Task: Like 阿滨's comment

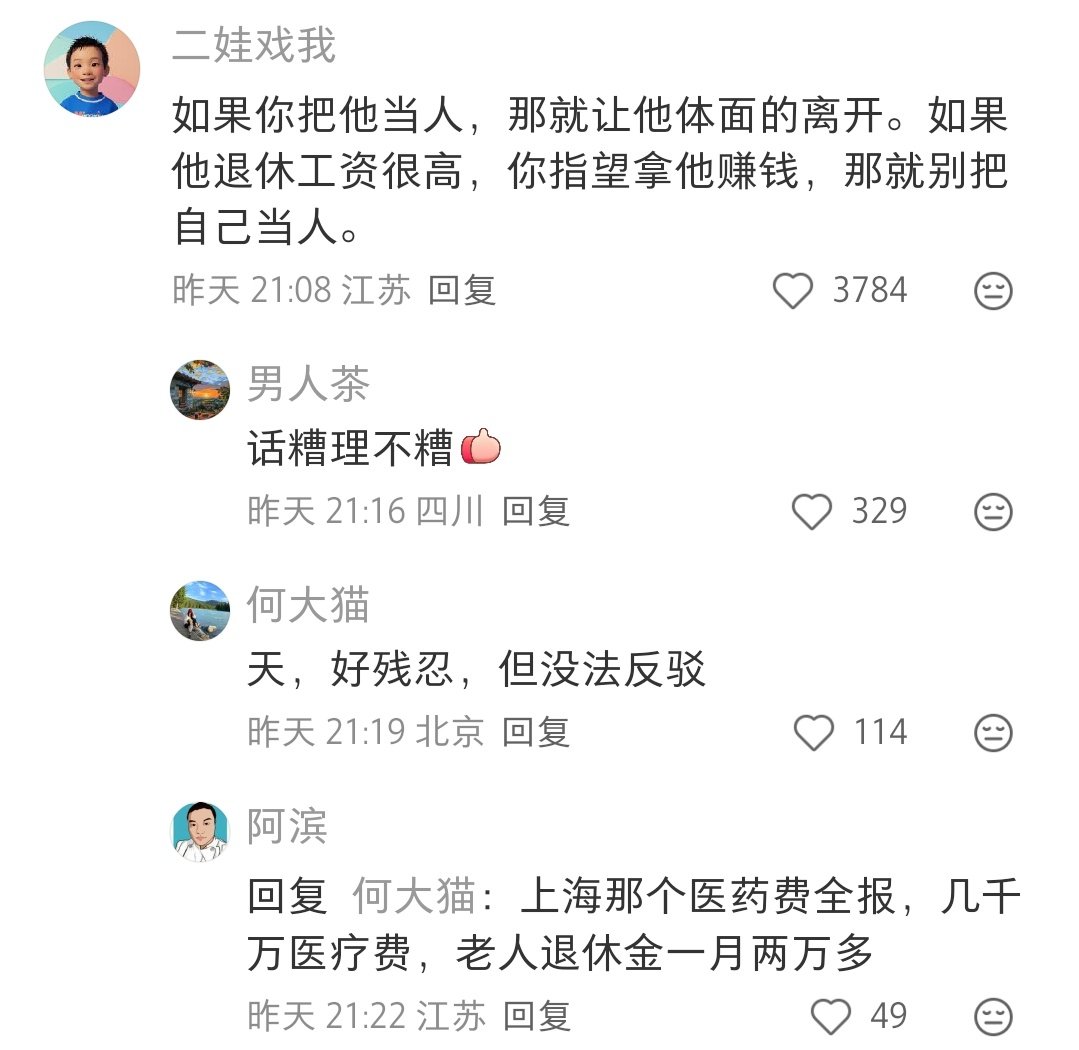Action: (x=830, y=1016)
